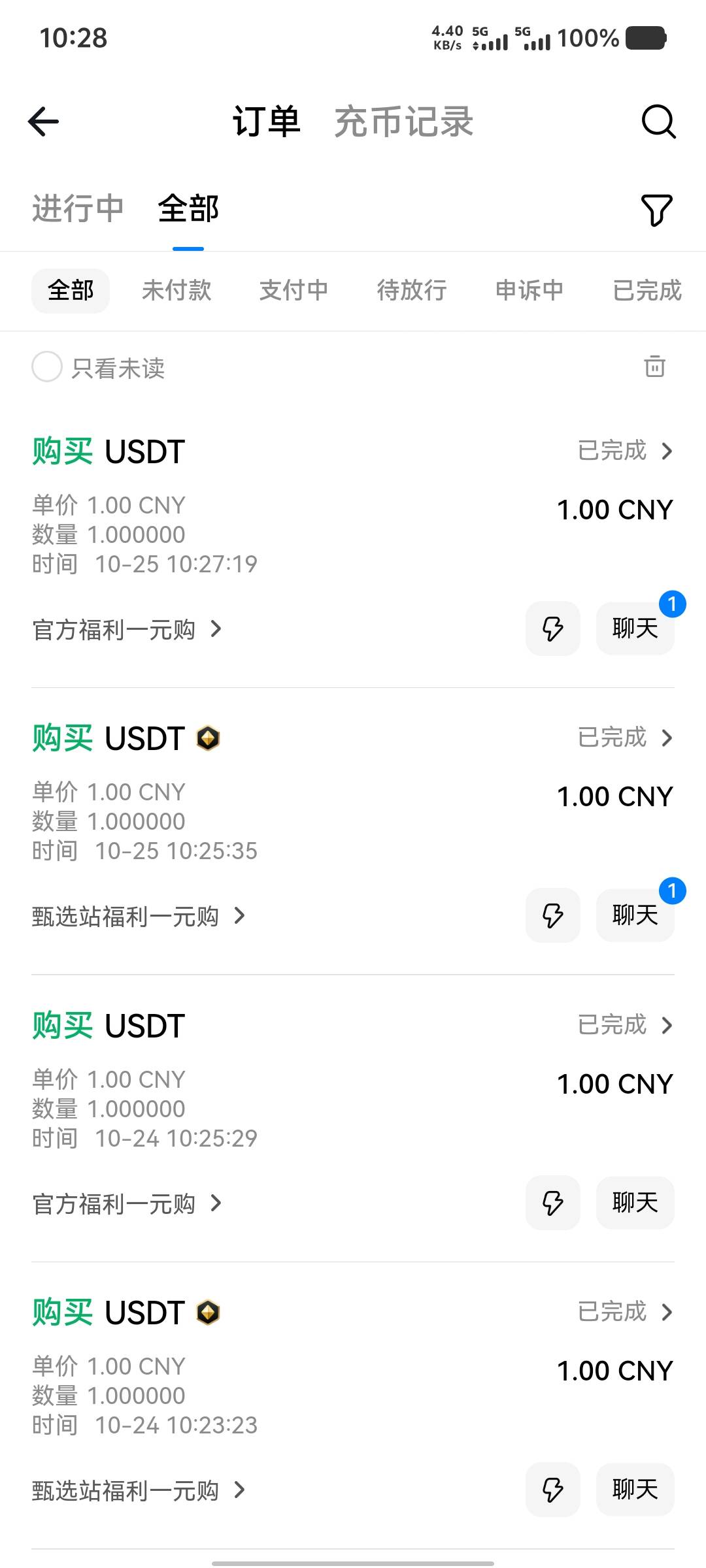Show only 已完成 orders in chip row
This screenshot has height=1568, width=706.
647,290
